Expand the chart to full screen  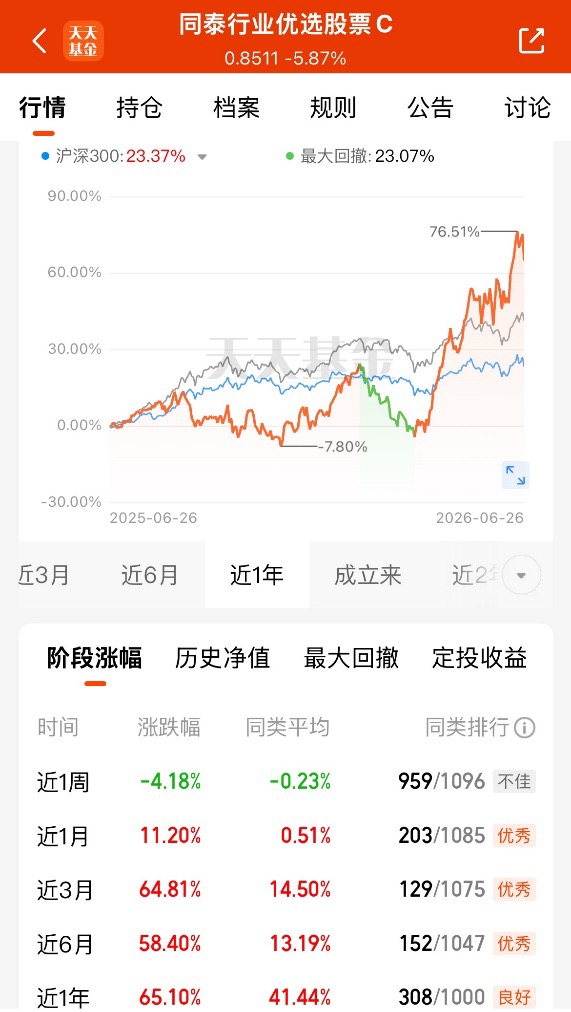click(516, 475)
